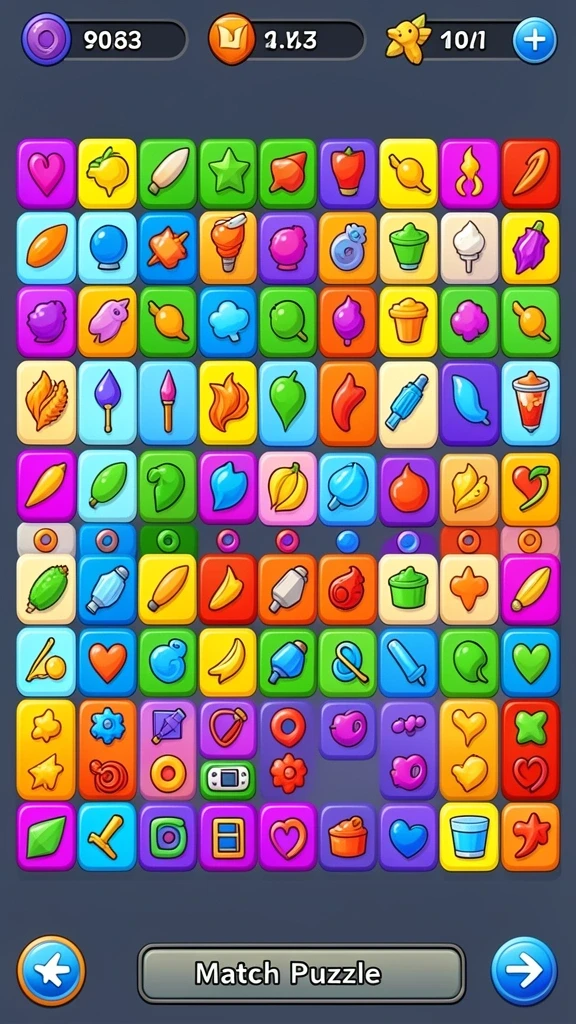Select the pink heart tile on magenta
Viewport: 576px width, 1024px height.
(x=46, y=174)
